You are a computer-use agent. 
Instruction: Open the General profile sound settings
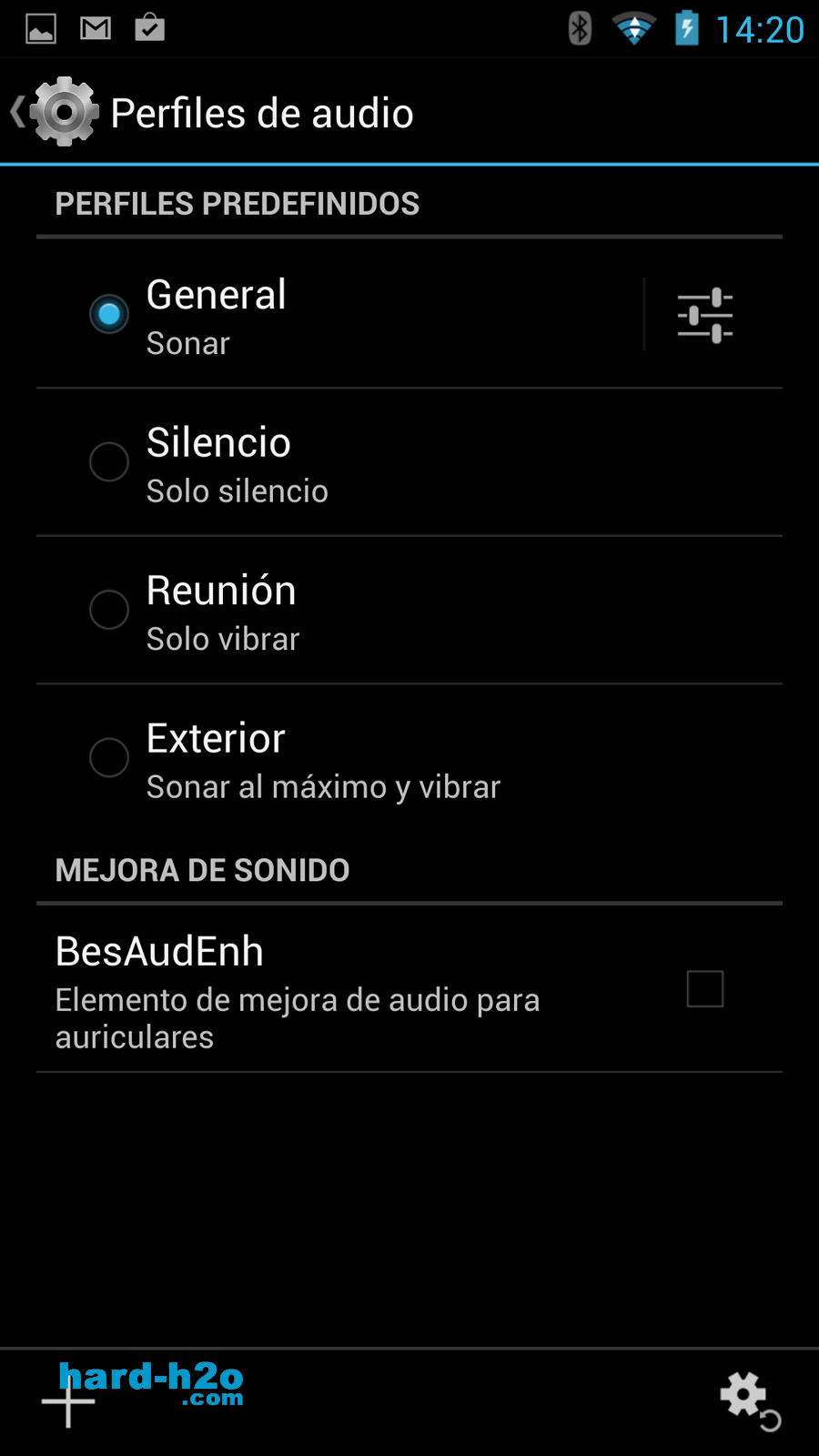pyautogui.click(x=705, y=315)
